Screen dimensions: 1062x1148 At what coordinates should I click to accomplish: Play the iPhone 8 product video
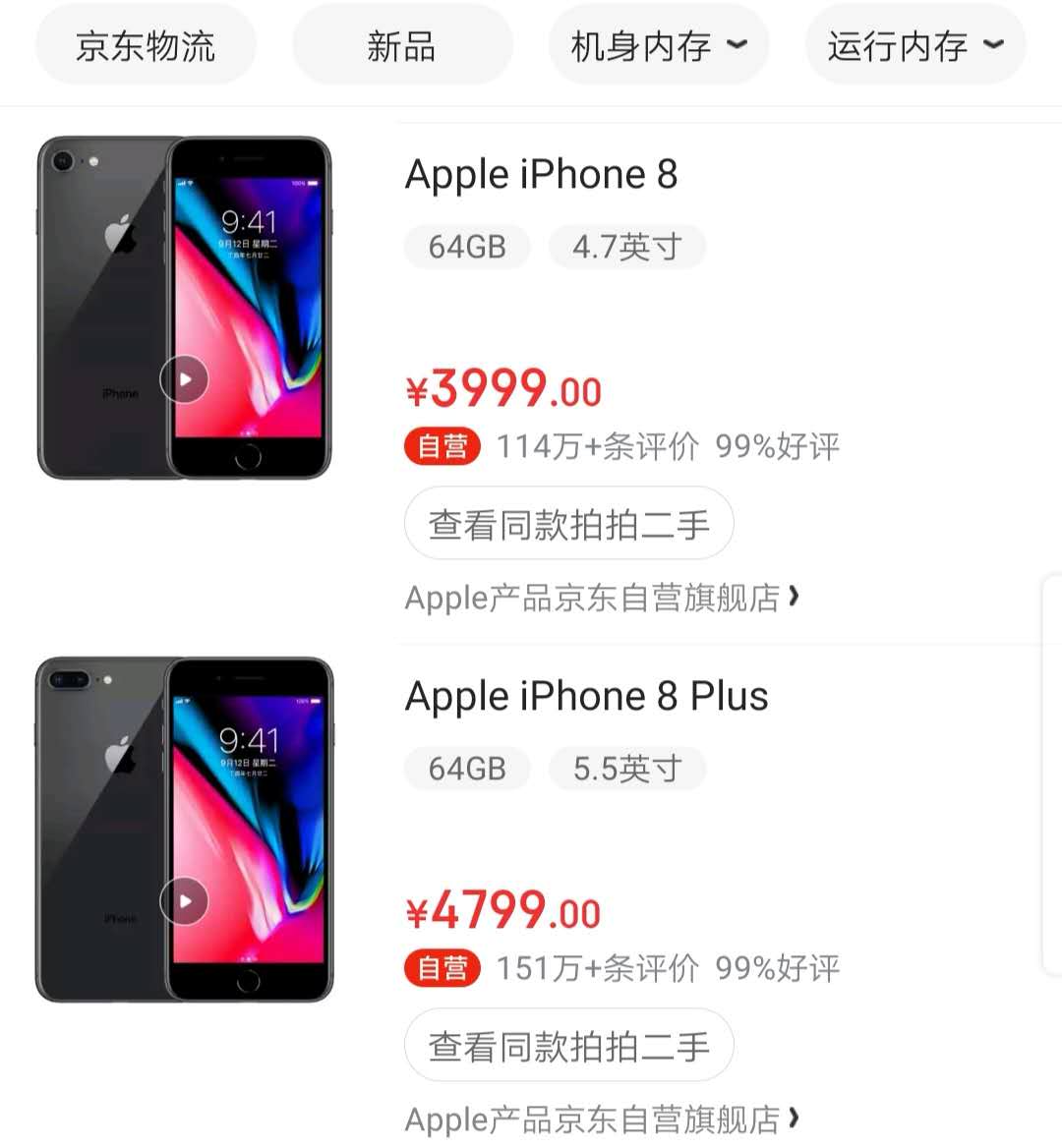coord(183,378)
